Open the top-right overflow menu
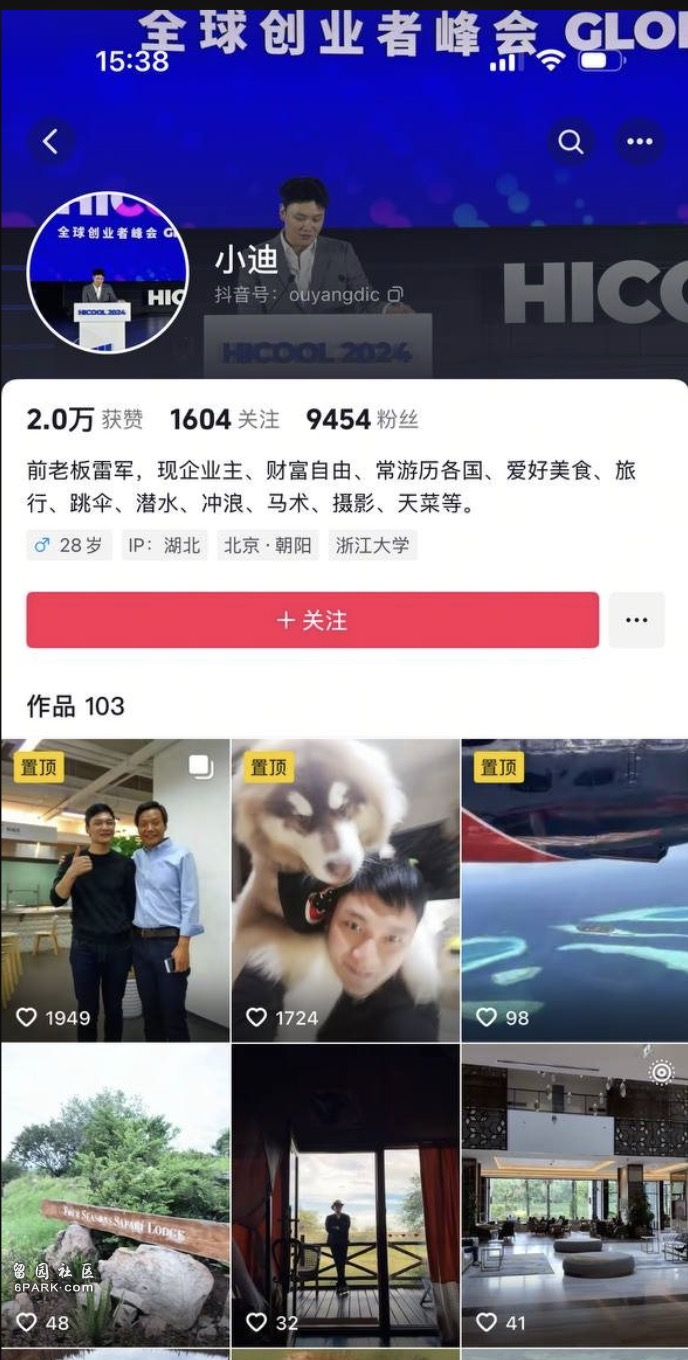This screenshot has height=1360, width=688. point(639,142)
